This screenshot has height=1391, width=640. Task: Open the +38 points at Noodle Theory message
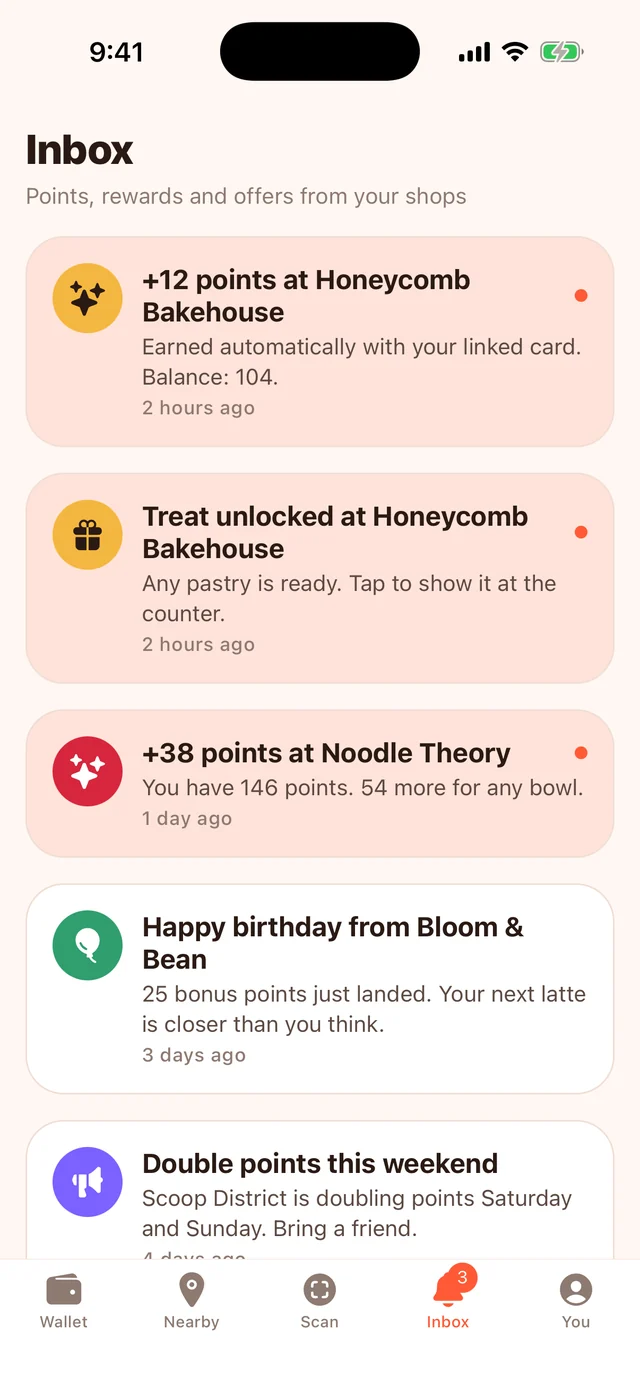pos(319,783)
